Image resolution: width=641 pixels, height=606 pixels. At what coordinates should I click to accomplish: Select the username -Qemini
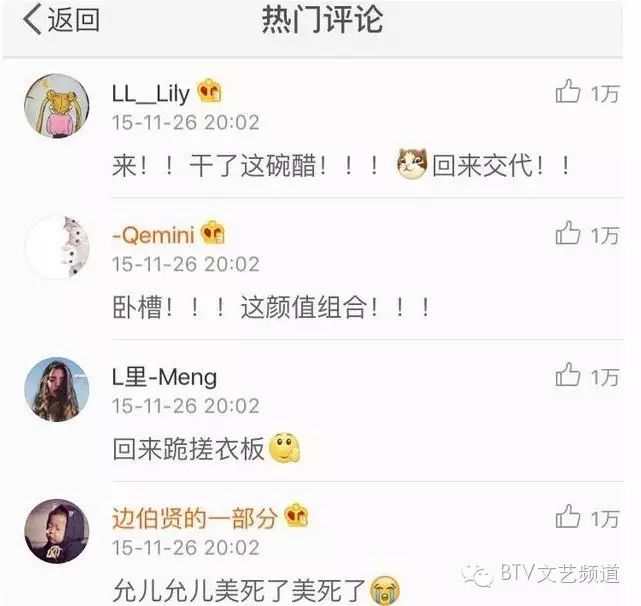(153, 234)
